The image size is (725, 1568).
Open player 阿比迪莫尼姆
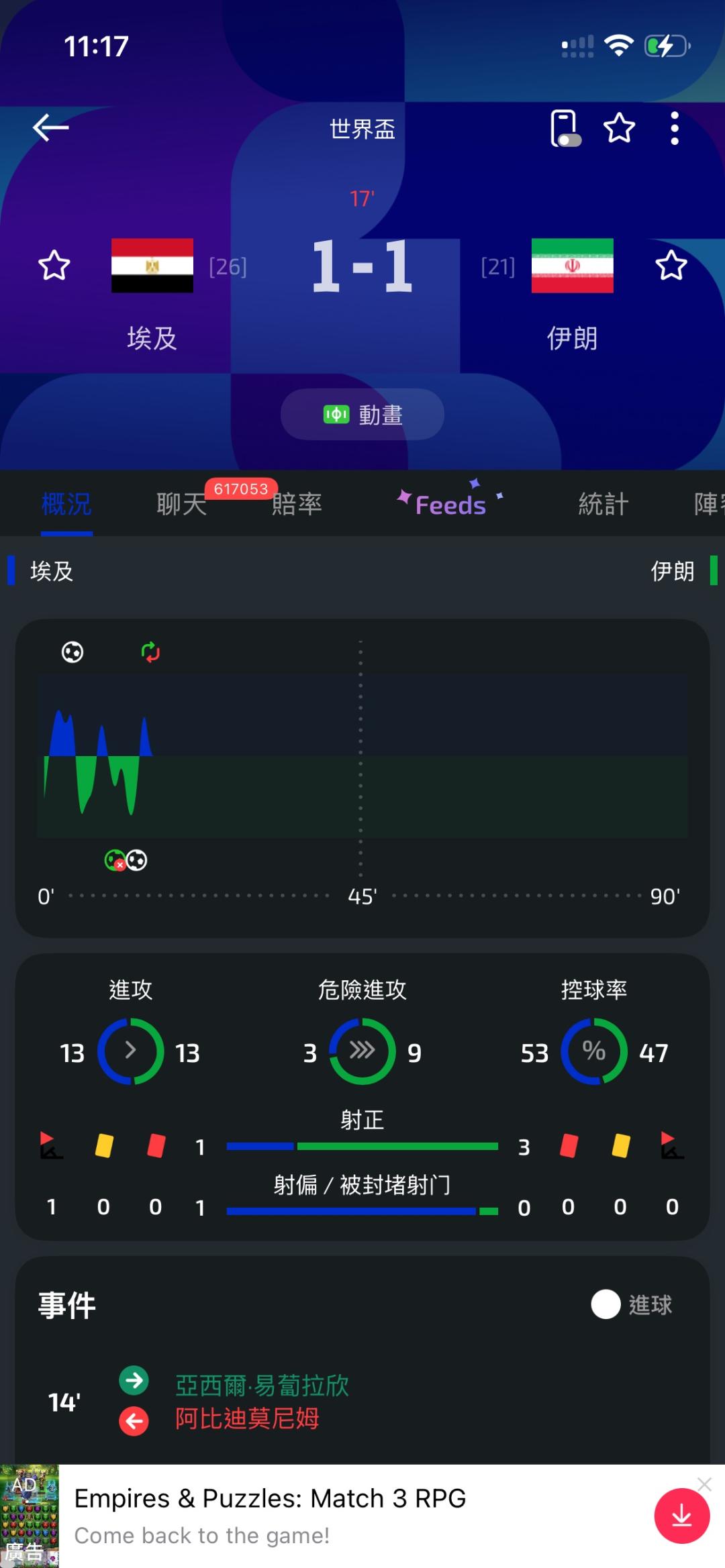[247, 1418]
